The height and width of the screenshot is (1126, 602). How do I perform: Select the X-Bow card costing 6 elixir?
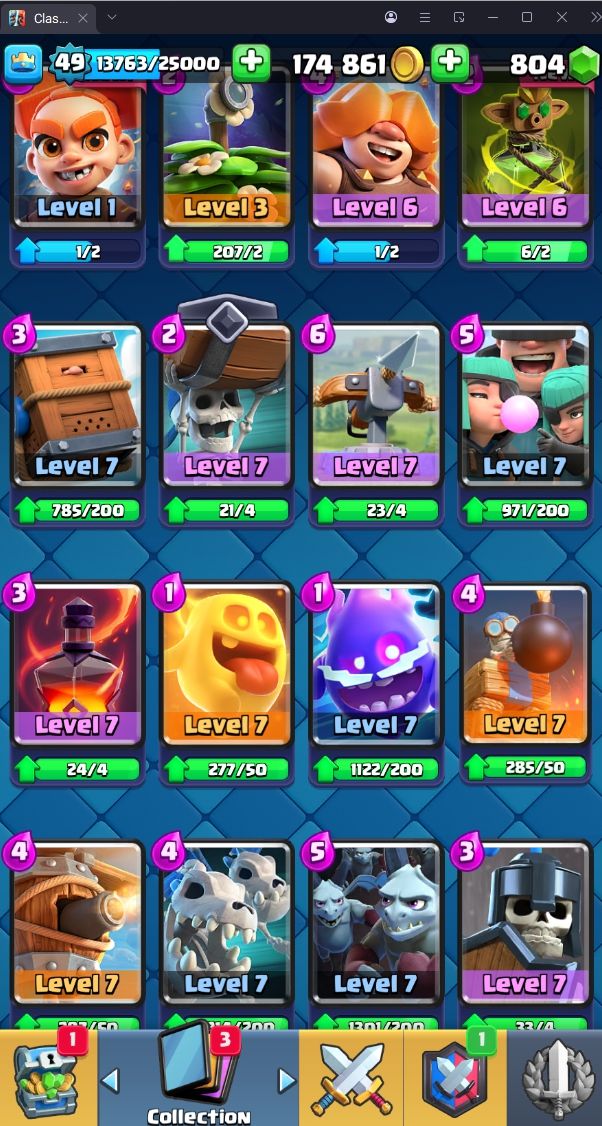coord(376,410)
